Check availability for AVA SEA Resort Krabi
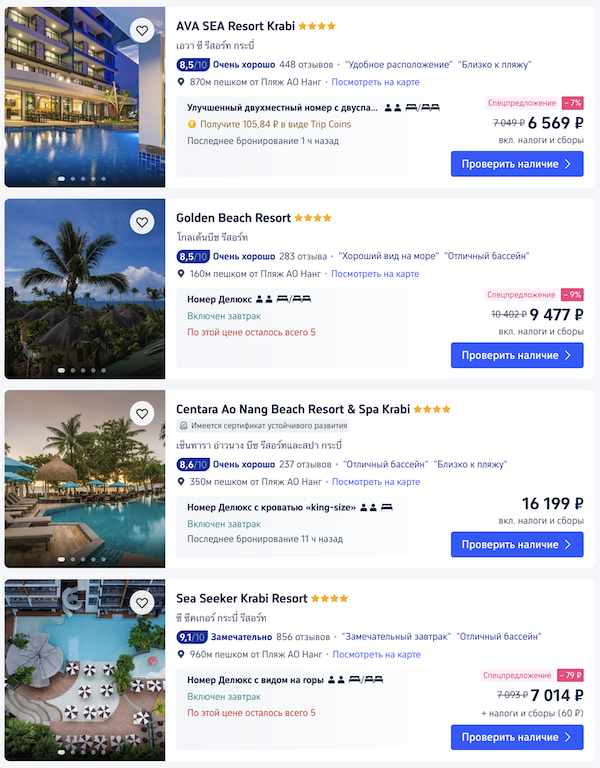 tap(516, 164)
